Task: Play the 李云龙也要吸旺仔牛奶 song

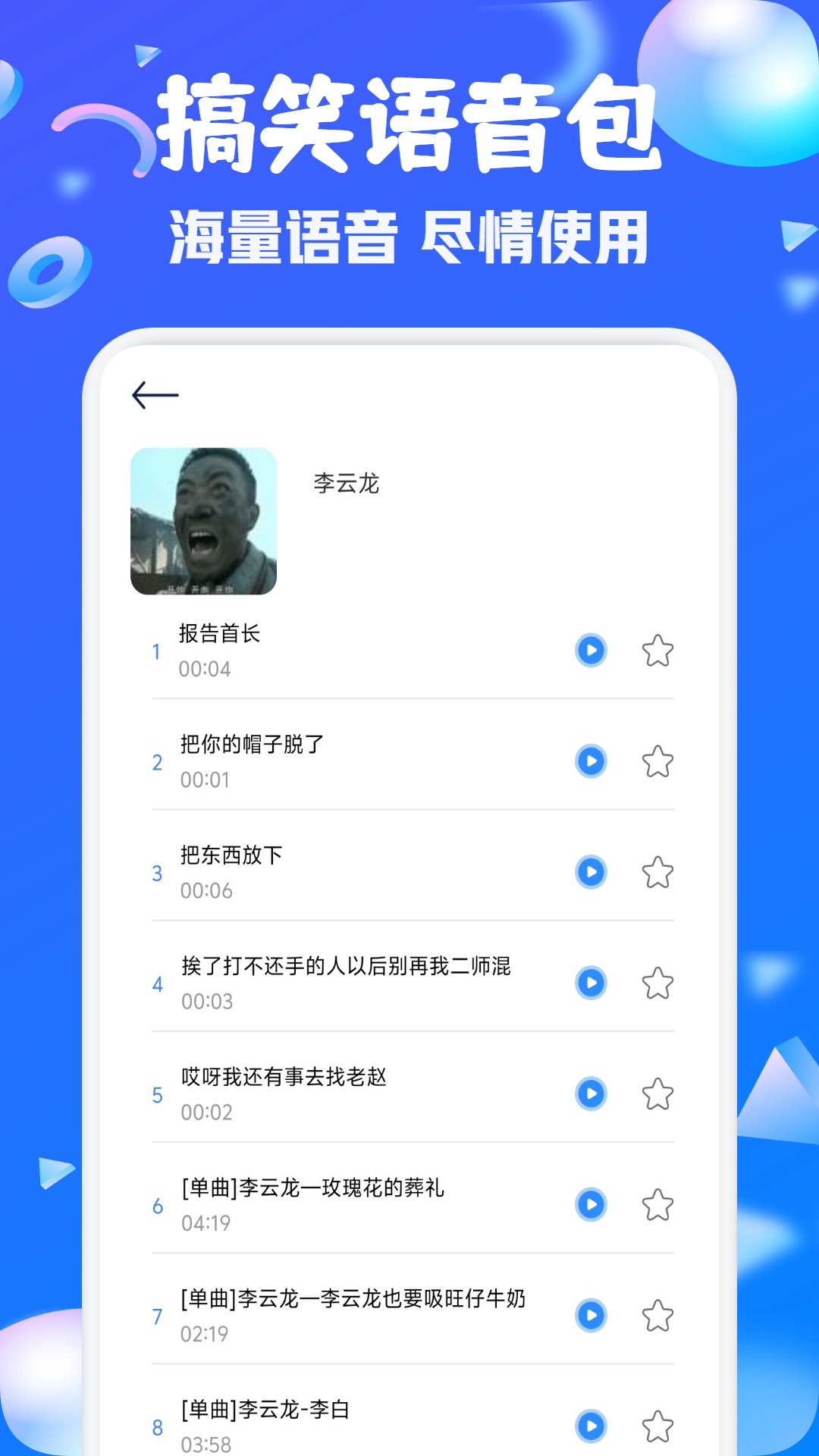Action: point(591,1316)
